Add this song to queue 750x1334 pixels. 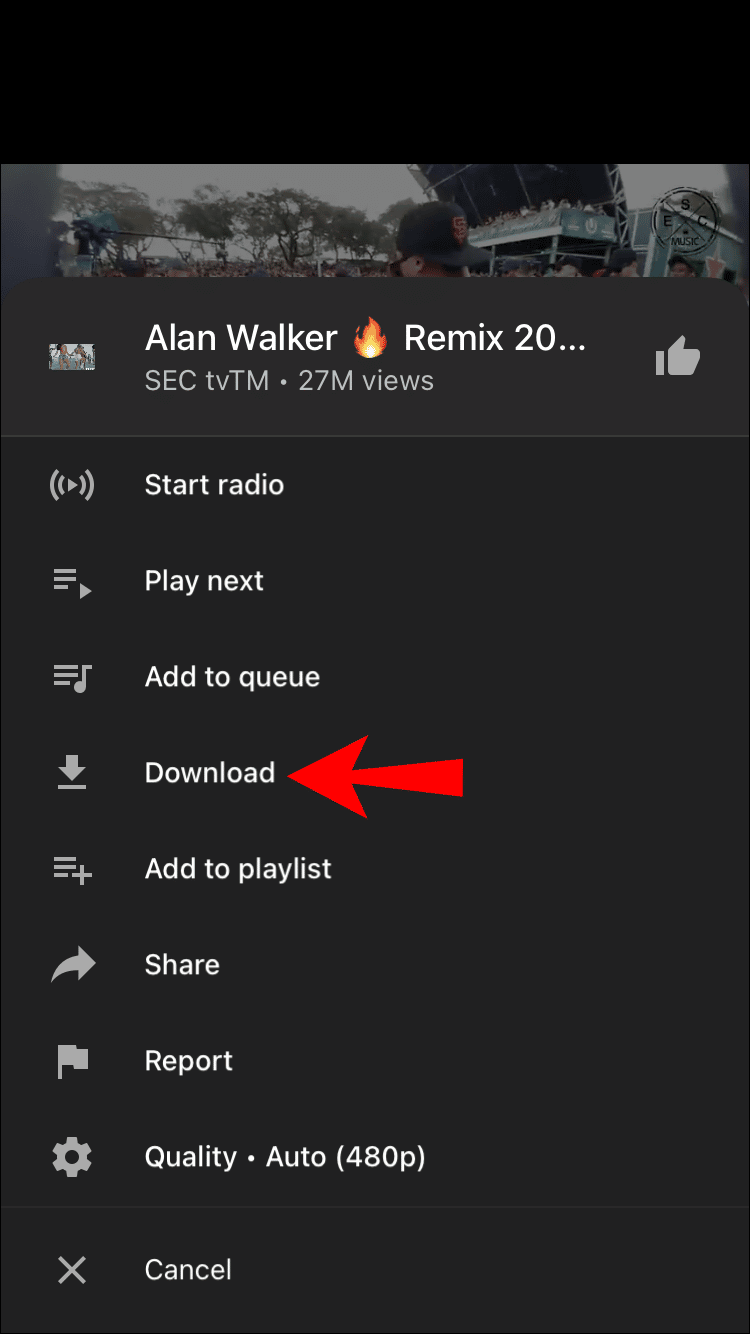click(232, 677)
